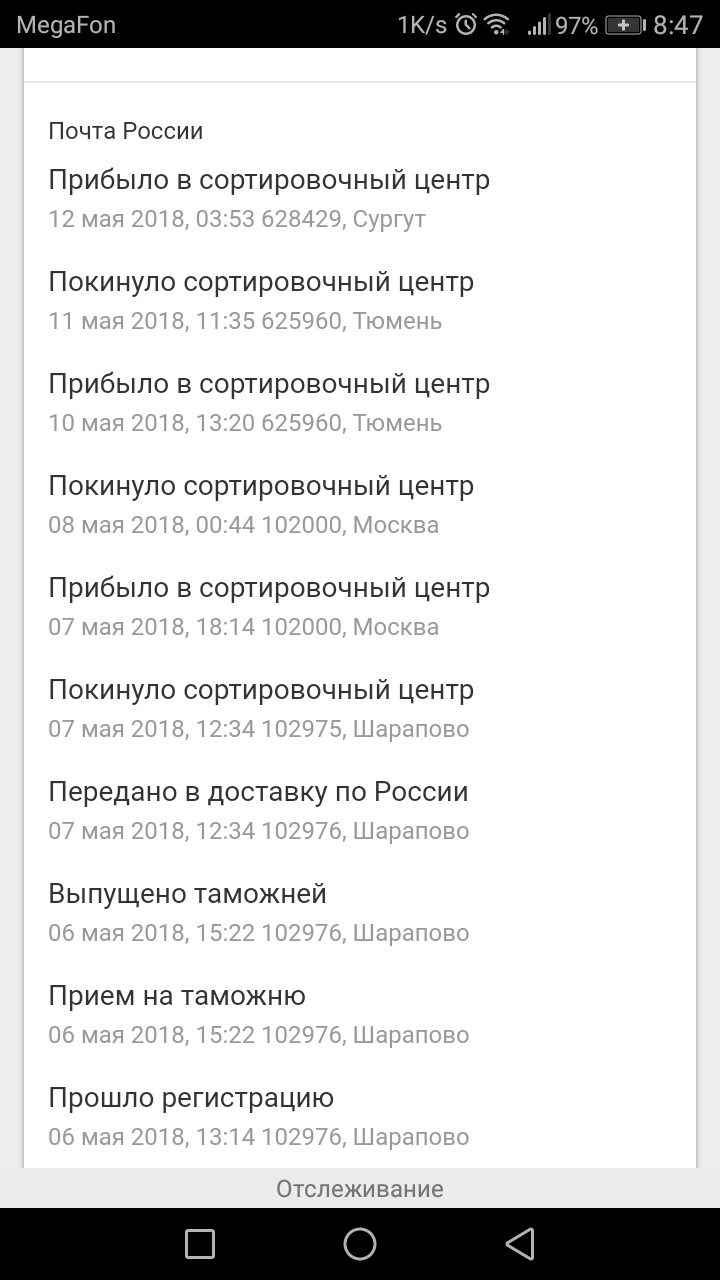Go back using the triangle navigation button
The width and height of the screenshot is (720, 1280).
[519, 1243]
